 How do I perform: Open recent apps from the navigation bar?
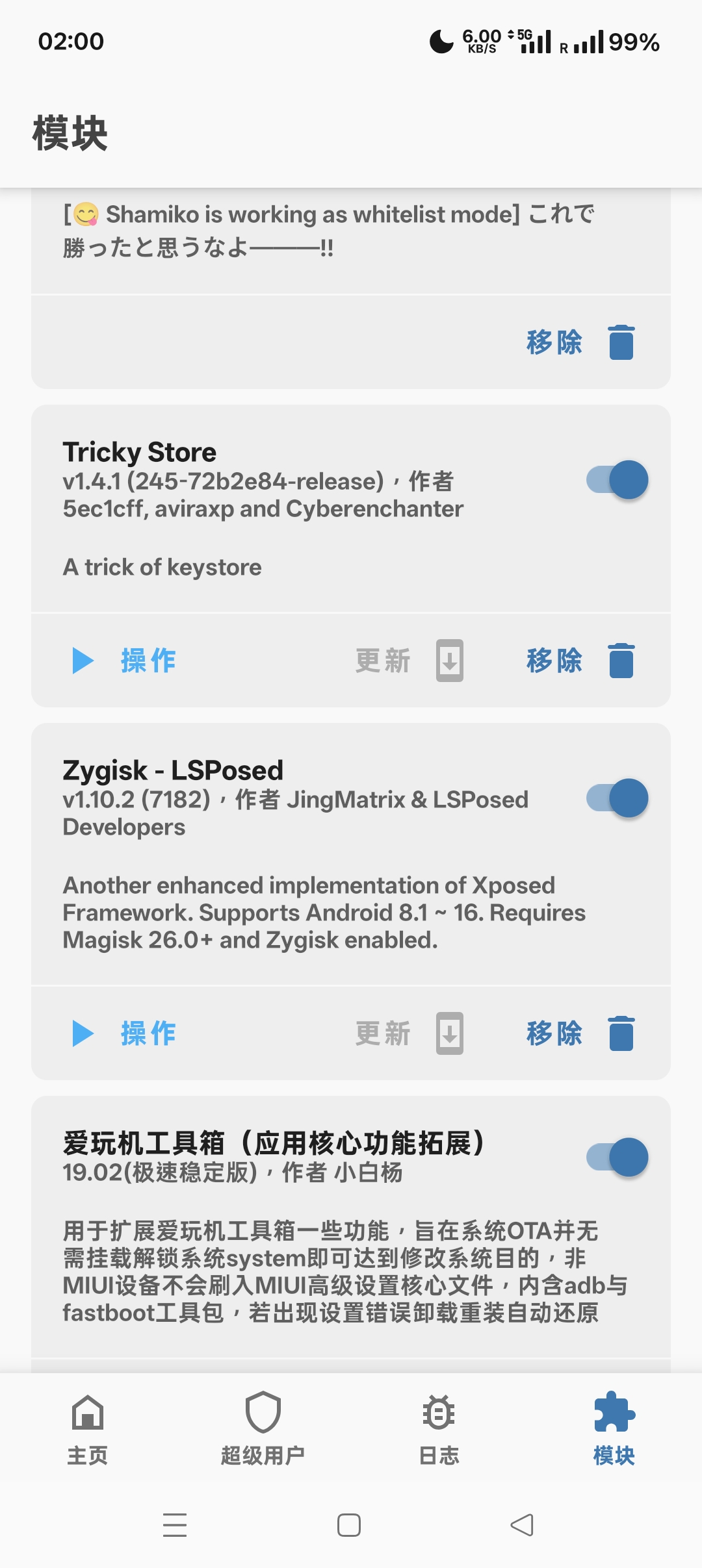click(x=175, y=1525)
